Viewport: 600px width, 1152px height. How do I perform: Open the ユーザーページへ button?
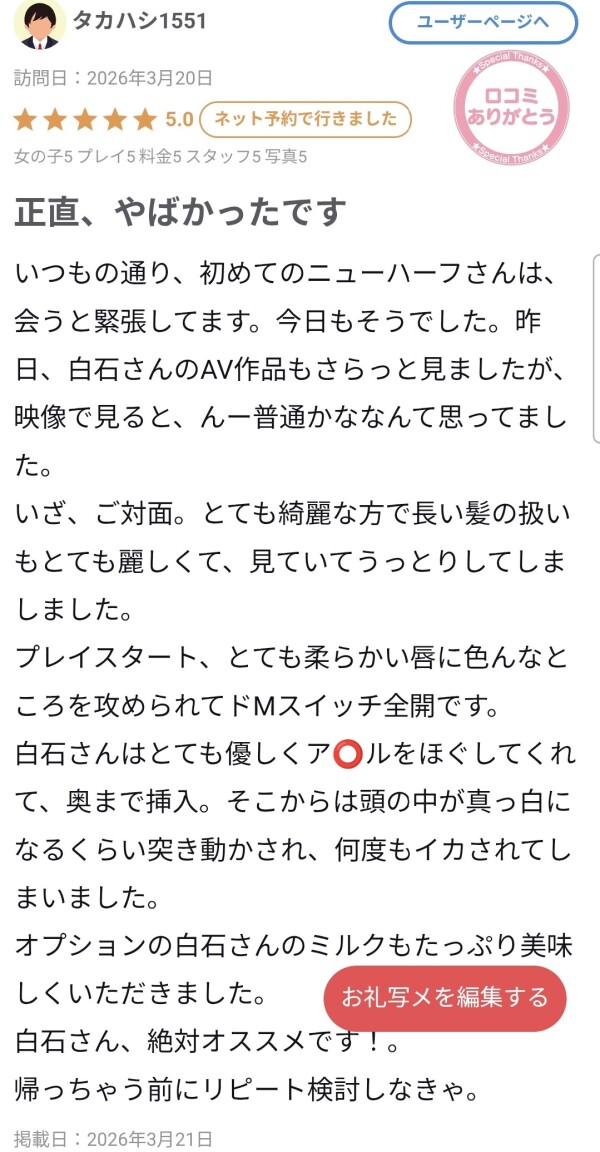483,22
